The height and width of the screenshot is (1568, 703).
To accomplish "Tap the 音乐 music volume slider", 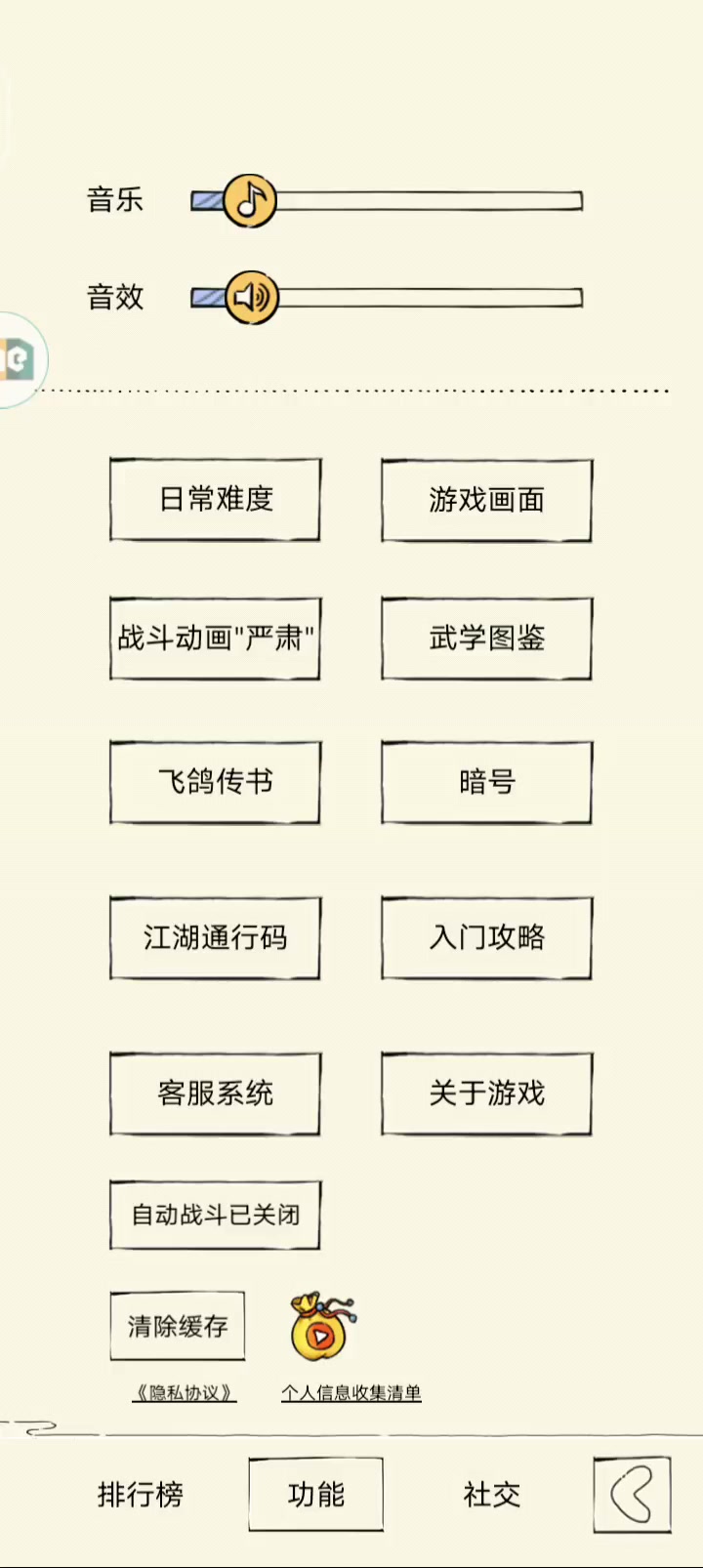I will 387,201.
